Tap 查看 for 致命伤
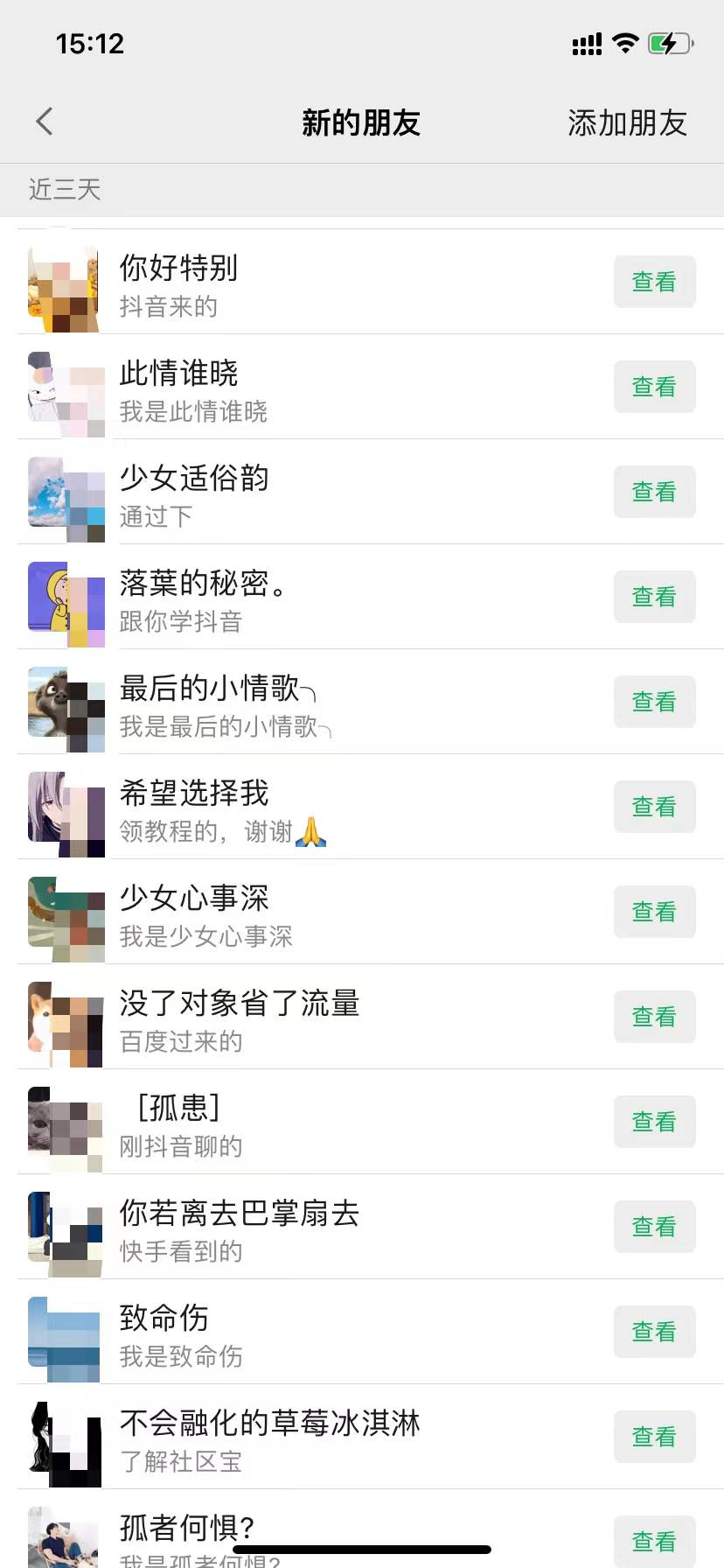The image size is (724, 1568). pyautogui.click(x=654, y=1332)
